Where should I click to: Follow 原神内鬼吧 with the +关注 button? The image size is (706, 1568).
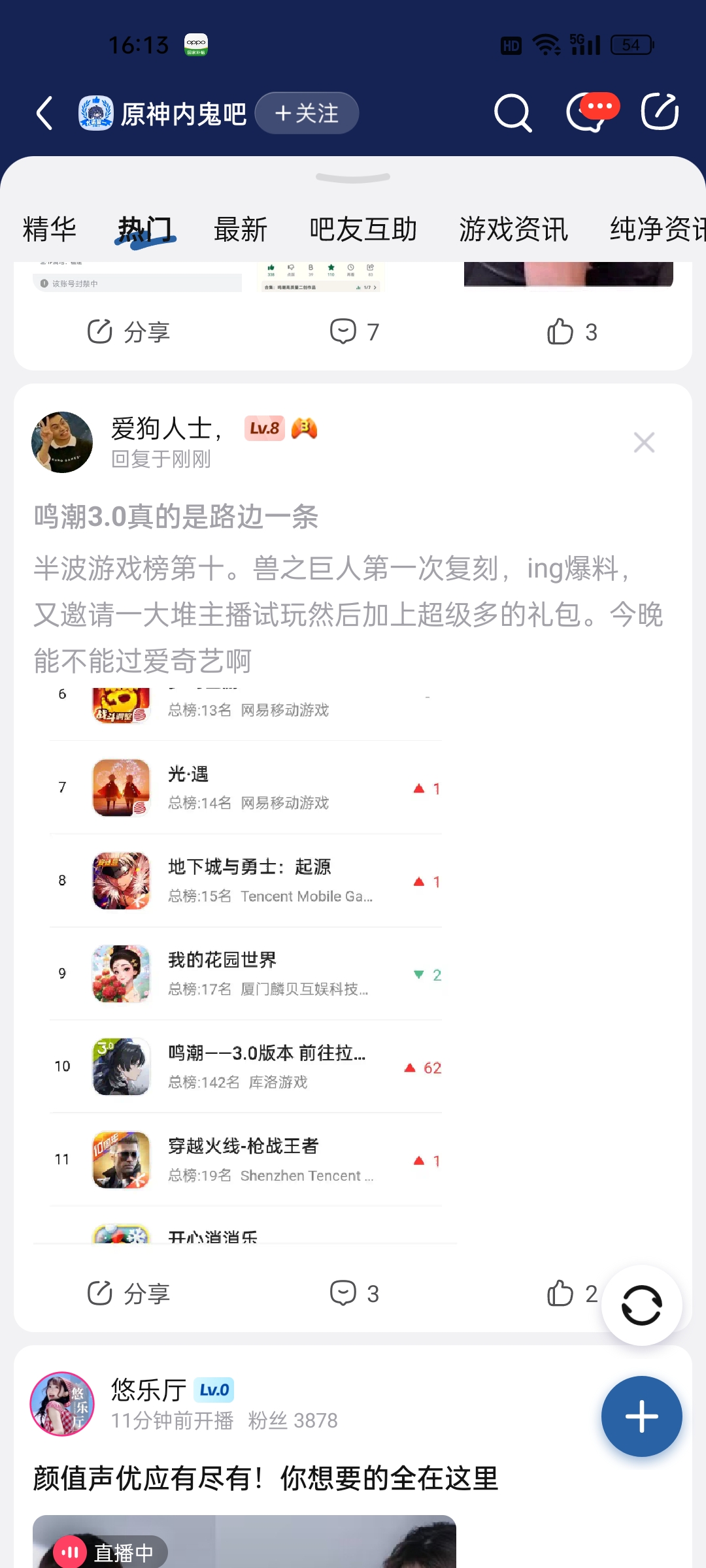(307, 114)
